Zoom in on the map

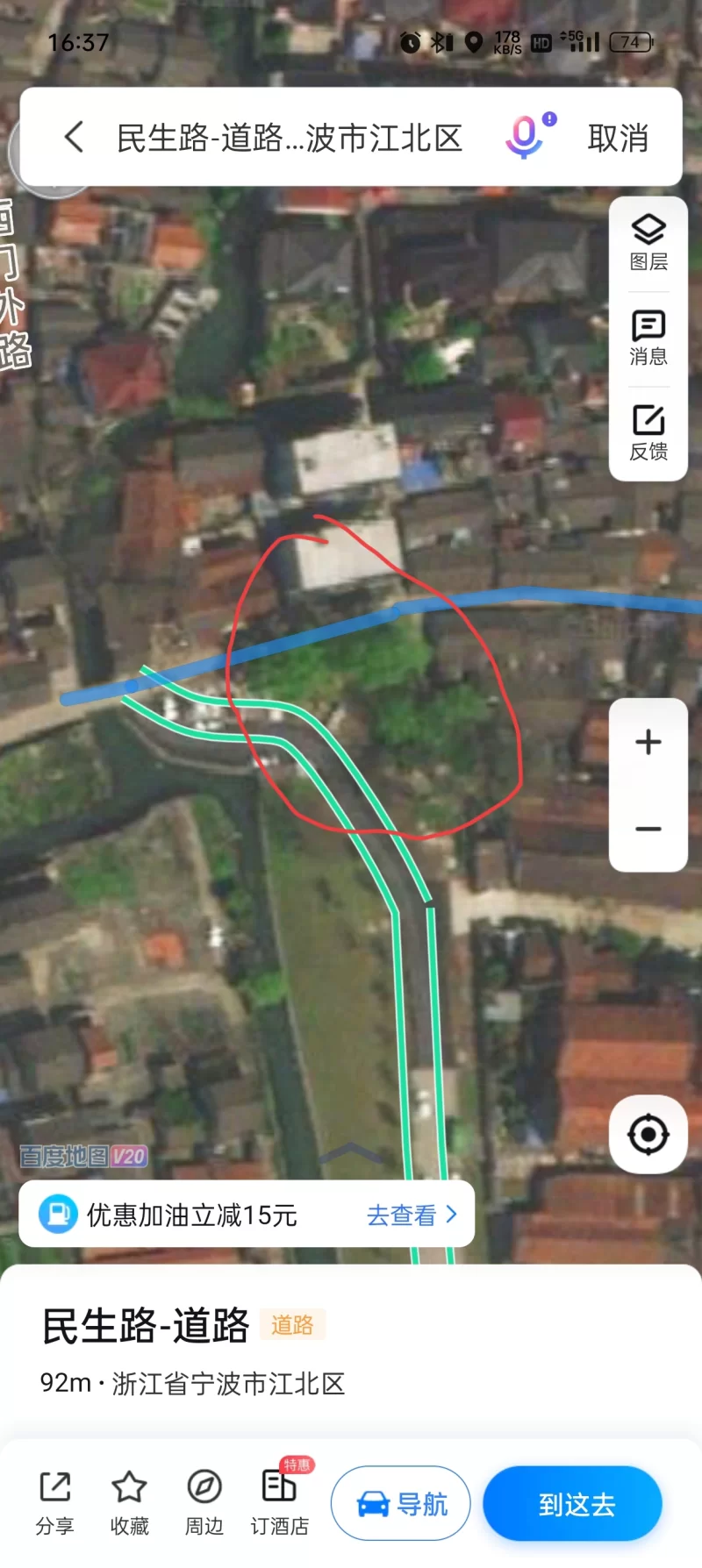[648, 742]
